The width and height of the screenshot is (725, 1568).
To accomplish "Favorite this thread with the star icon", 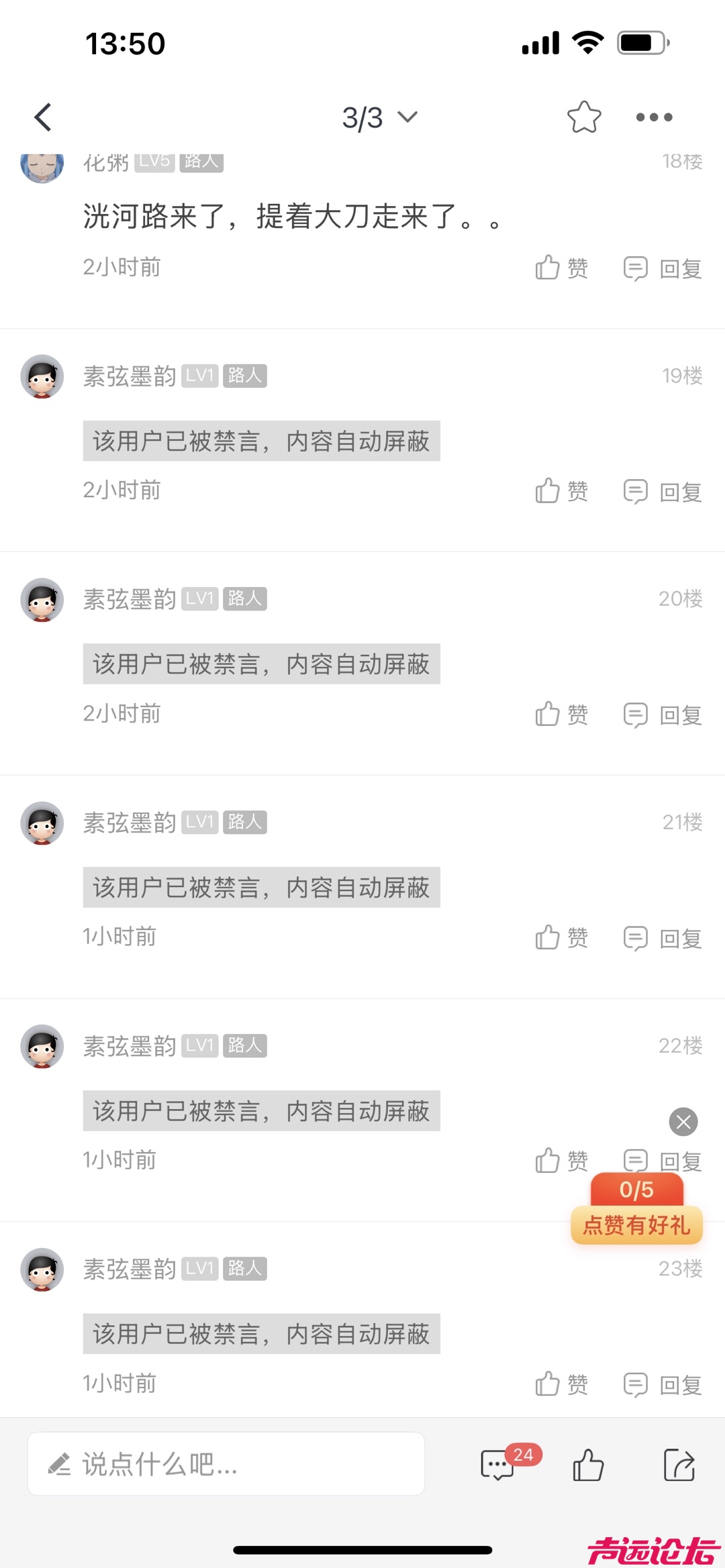I will click(x=584, y=117).
